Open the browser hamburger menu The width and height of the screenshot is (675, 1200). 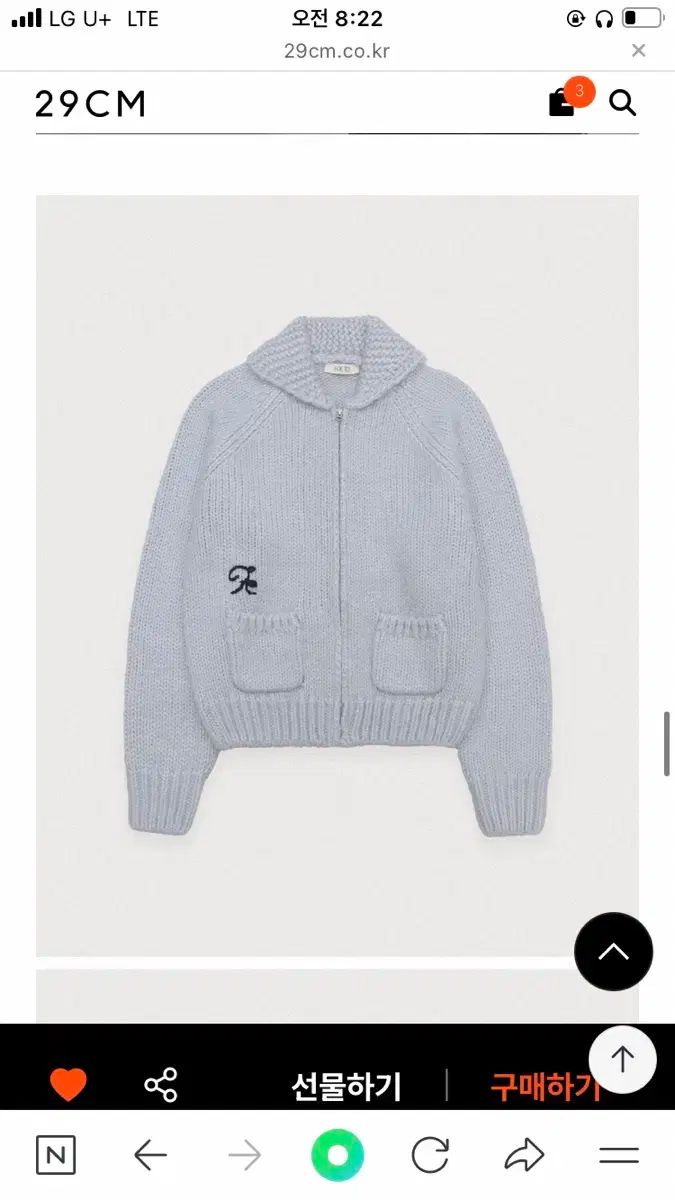tap(618, 1156)
